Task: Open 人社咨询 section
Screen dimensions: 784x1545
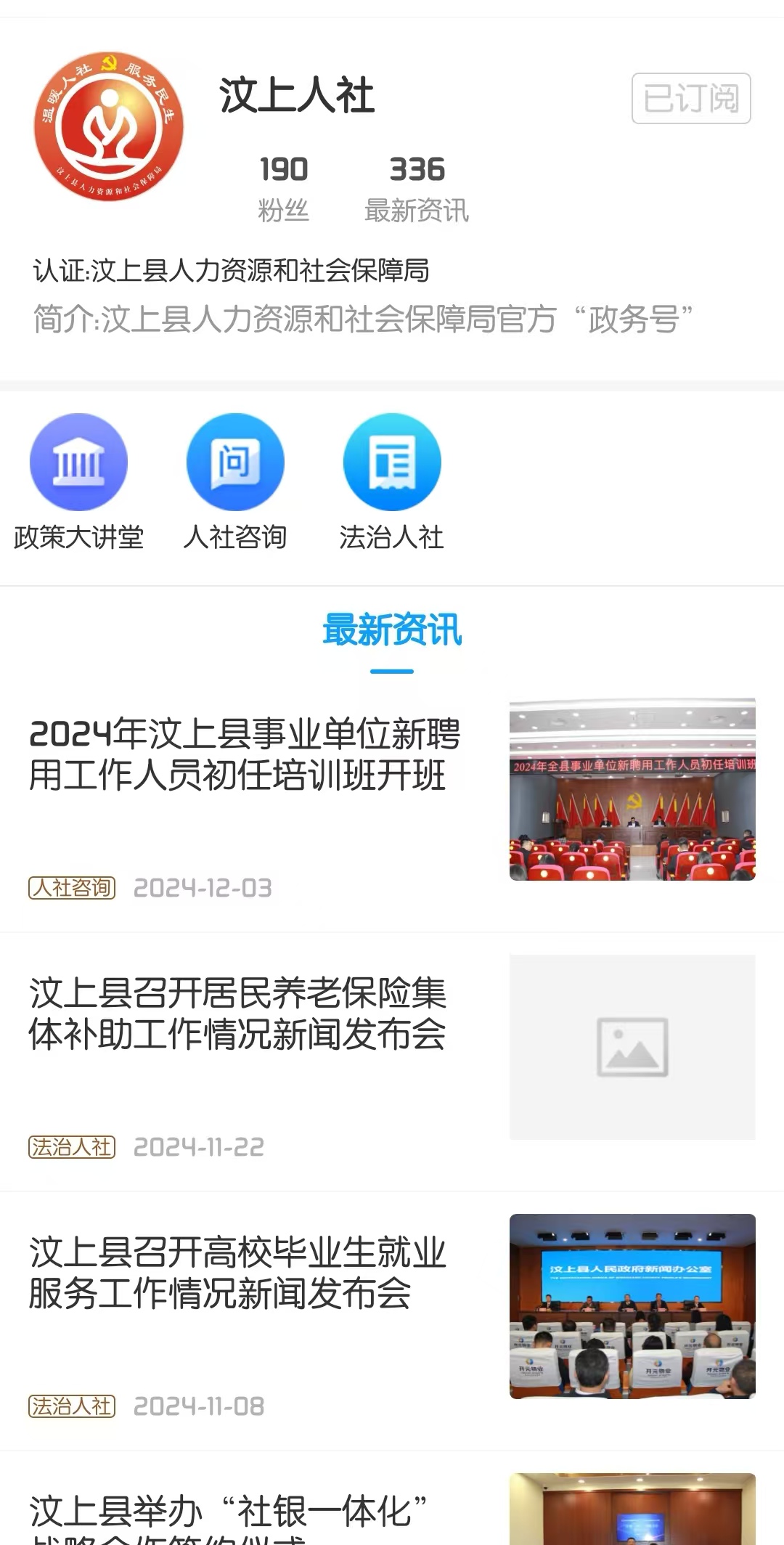Action: click(235, 481)
